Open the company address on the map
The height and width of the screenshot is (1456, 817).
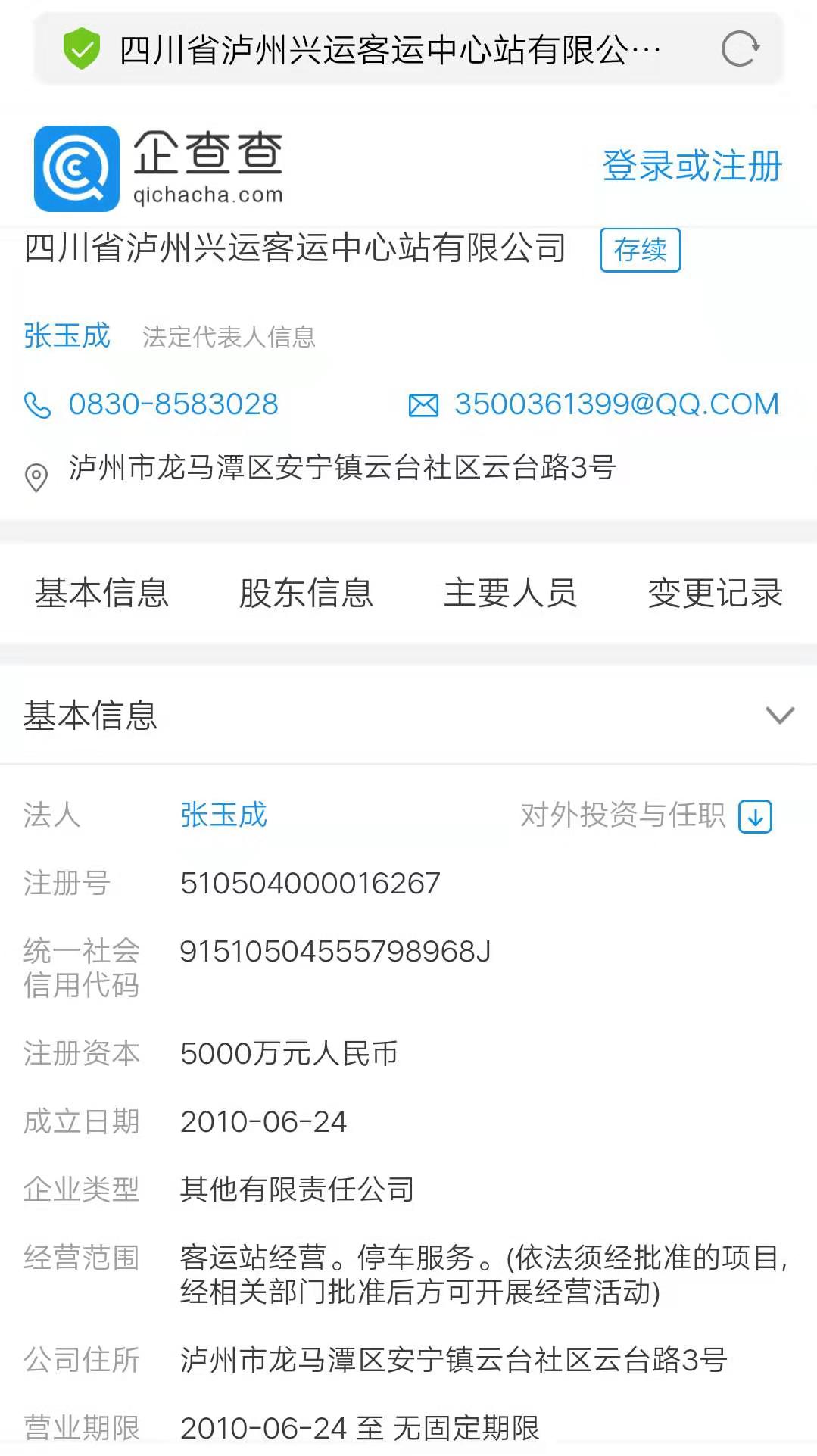(341, 468)
